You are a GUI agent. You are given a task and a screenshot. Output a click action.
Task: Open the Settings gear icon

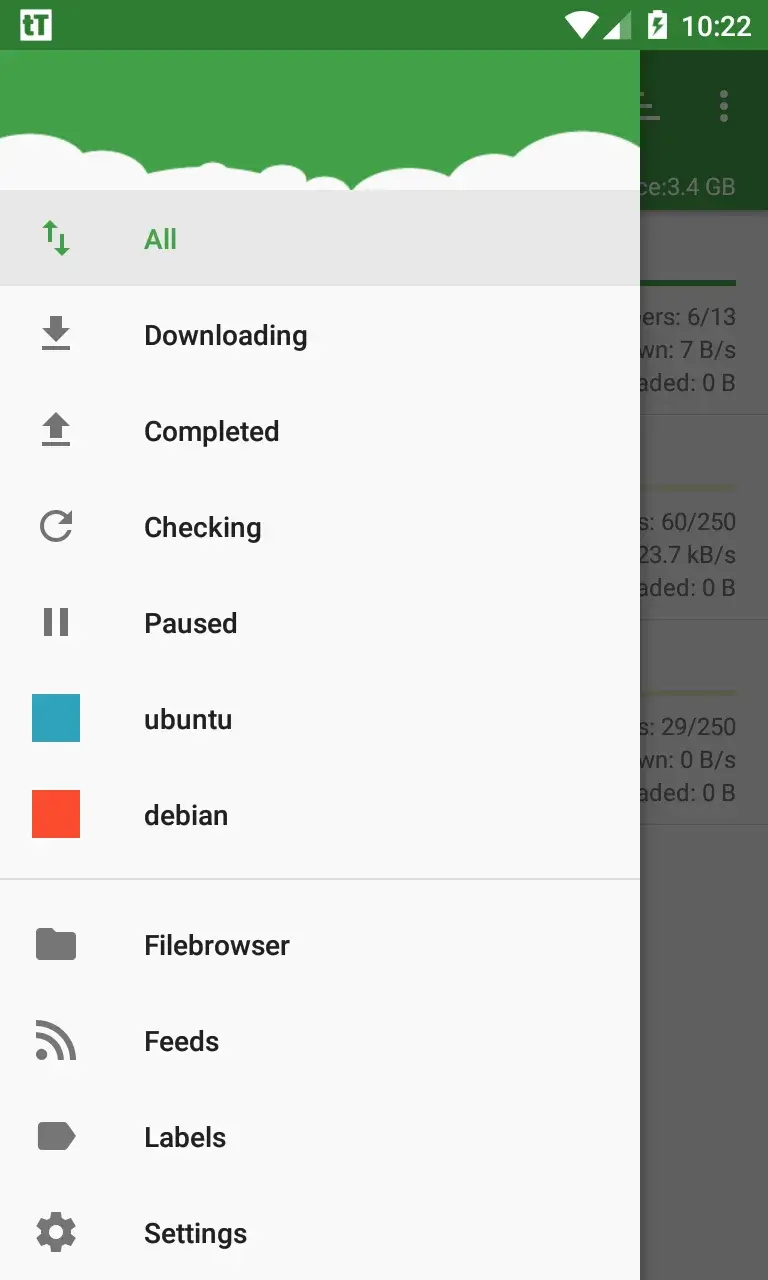tap(55, 1232)
